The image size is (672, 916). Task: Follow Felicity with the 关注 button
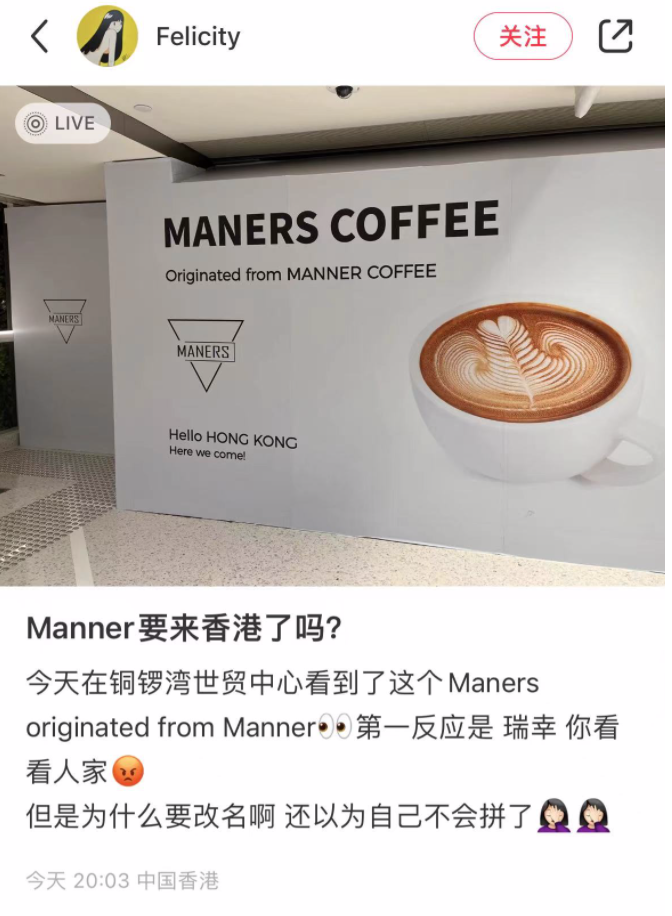tap(522, 37)
